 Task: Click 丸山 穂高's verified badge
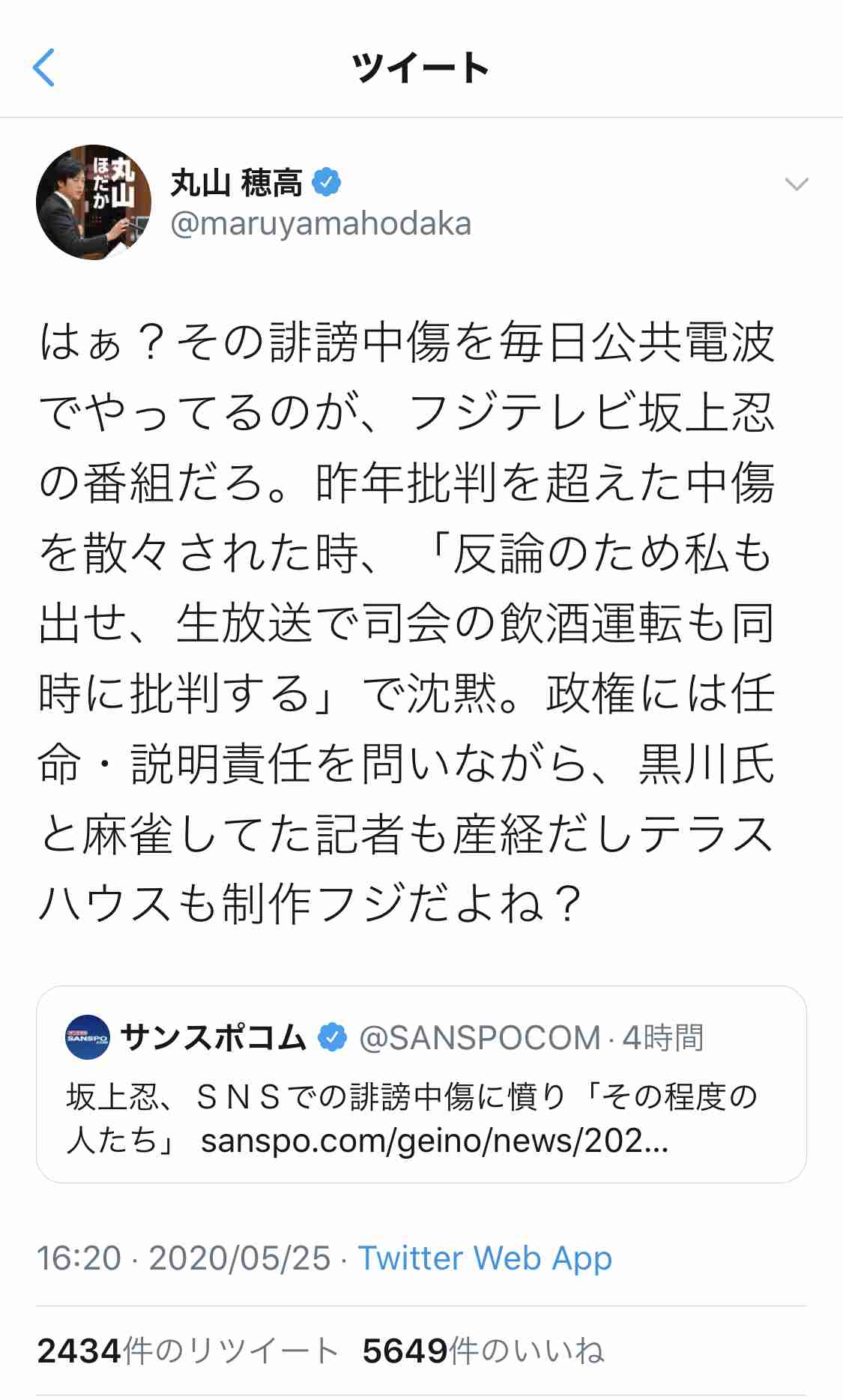click(x=327, y=180)
